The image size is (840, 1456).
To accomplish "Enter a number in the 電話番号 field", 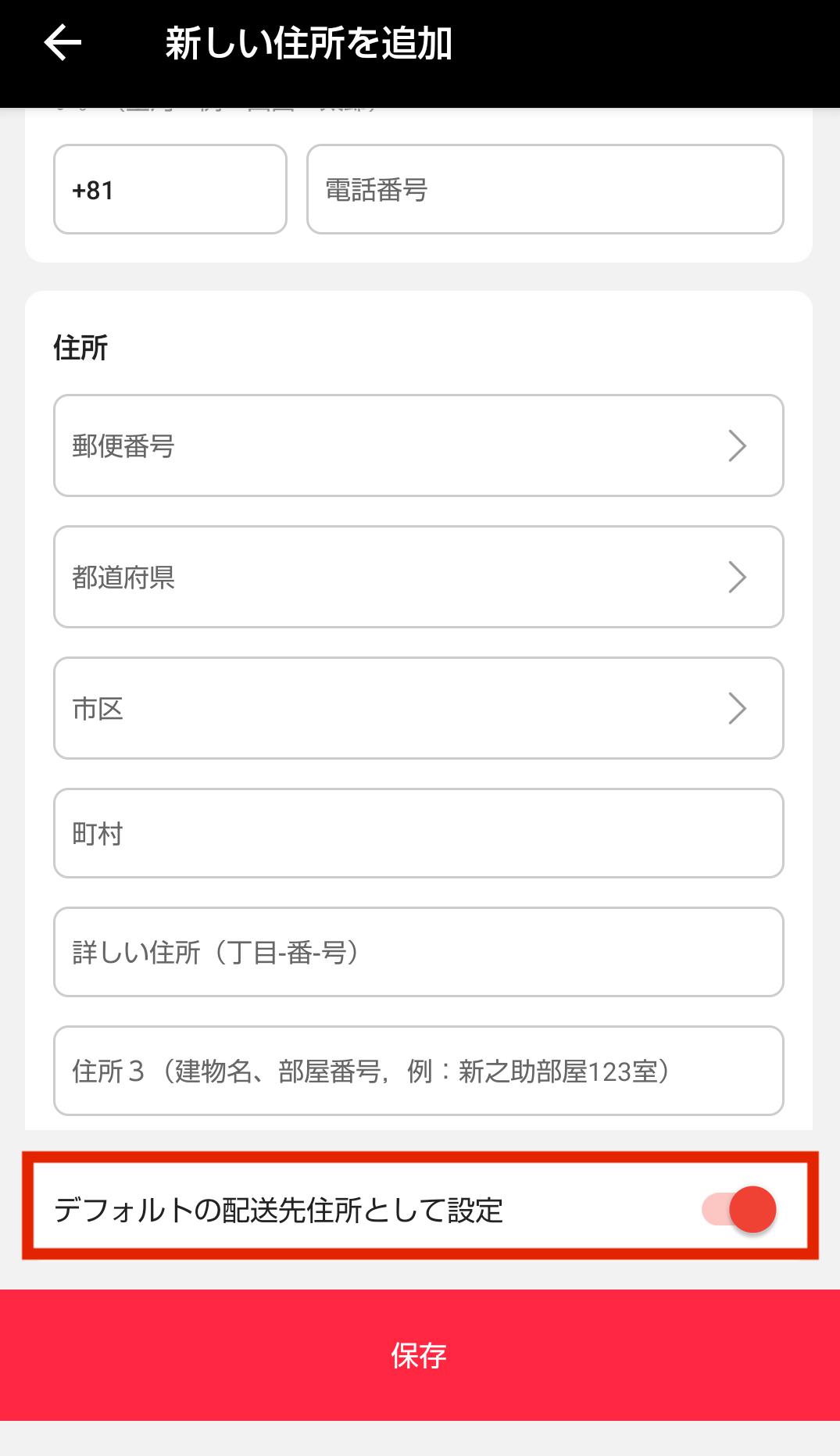I will [x=545, y=189].
